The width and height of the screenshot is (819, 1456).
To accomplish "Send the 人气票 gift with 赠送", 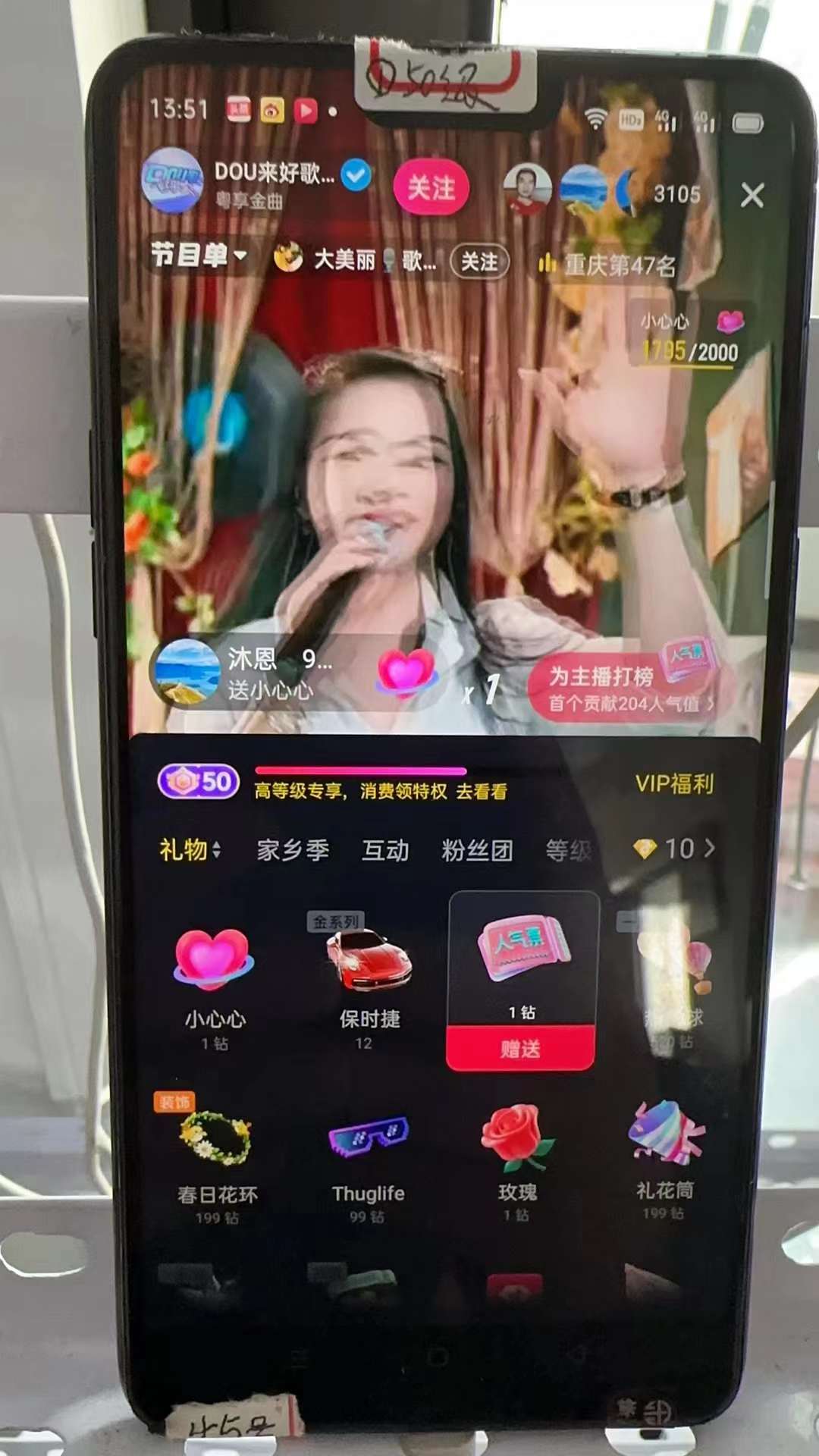I will 520,1049.
